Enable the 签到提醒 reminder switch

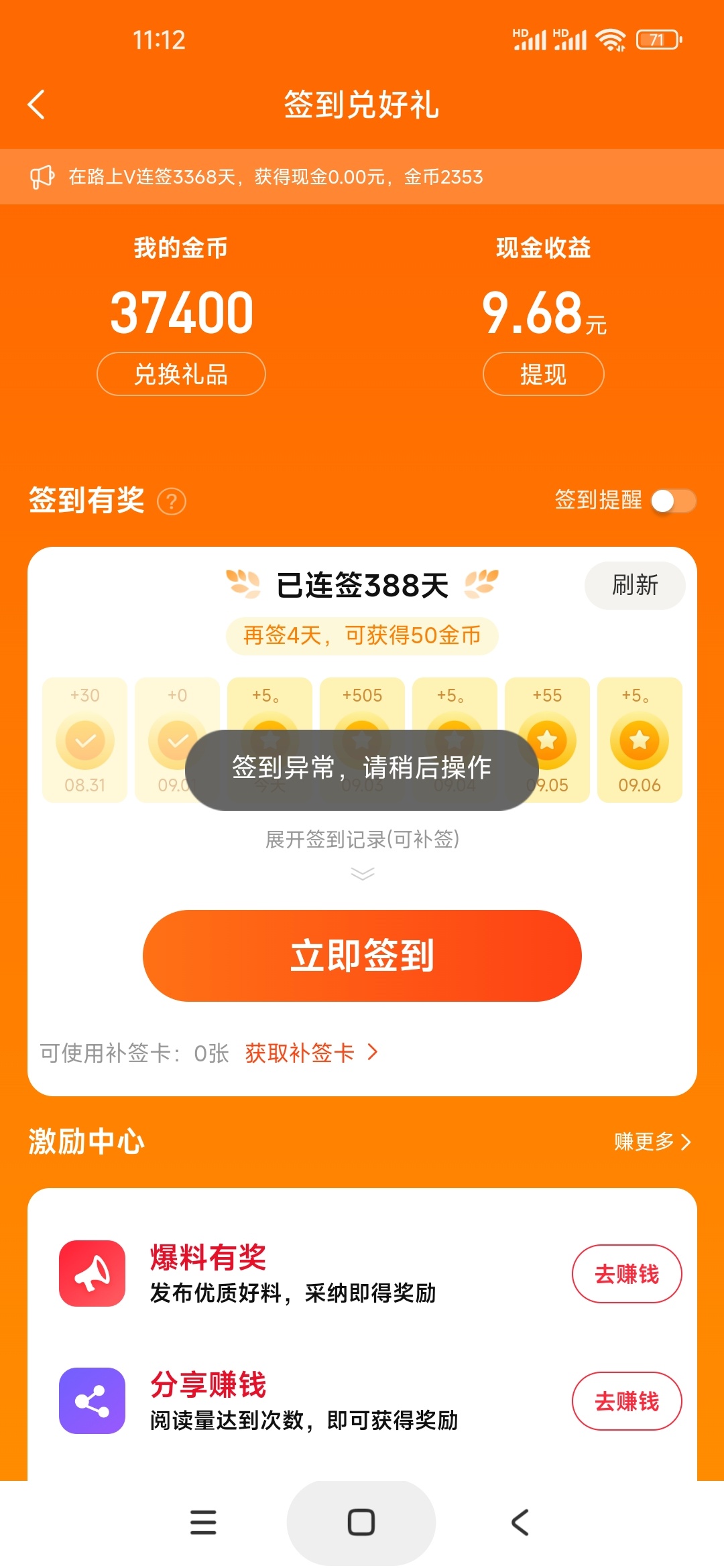[674, 501]
